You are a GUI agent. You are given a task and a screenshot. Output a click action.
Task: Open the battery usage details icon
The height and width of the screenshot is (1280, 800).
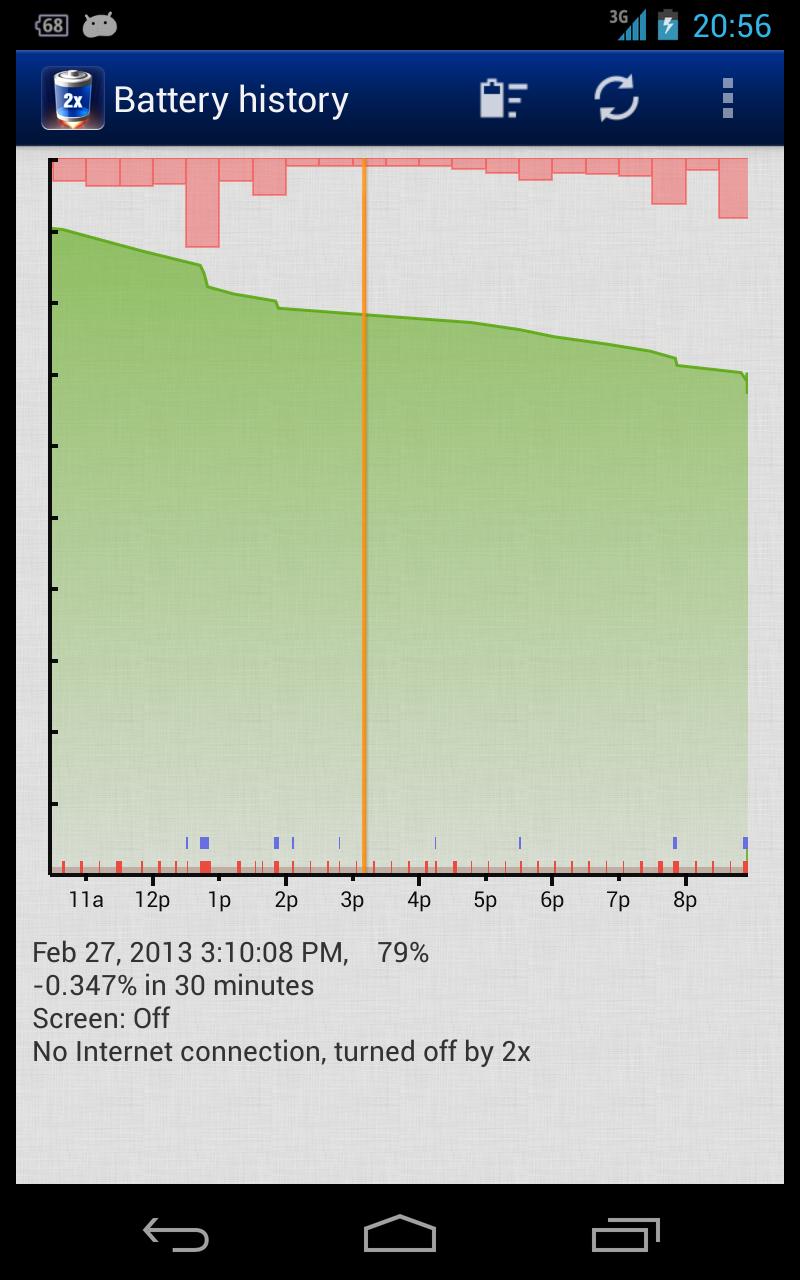coord(503,99)
